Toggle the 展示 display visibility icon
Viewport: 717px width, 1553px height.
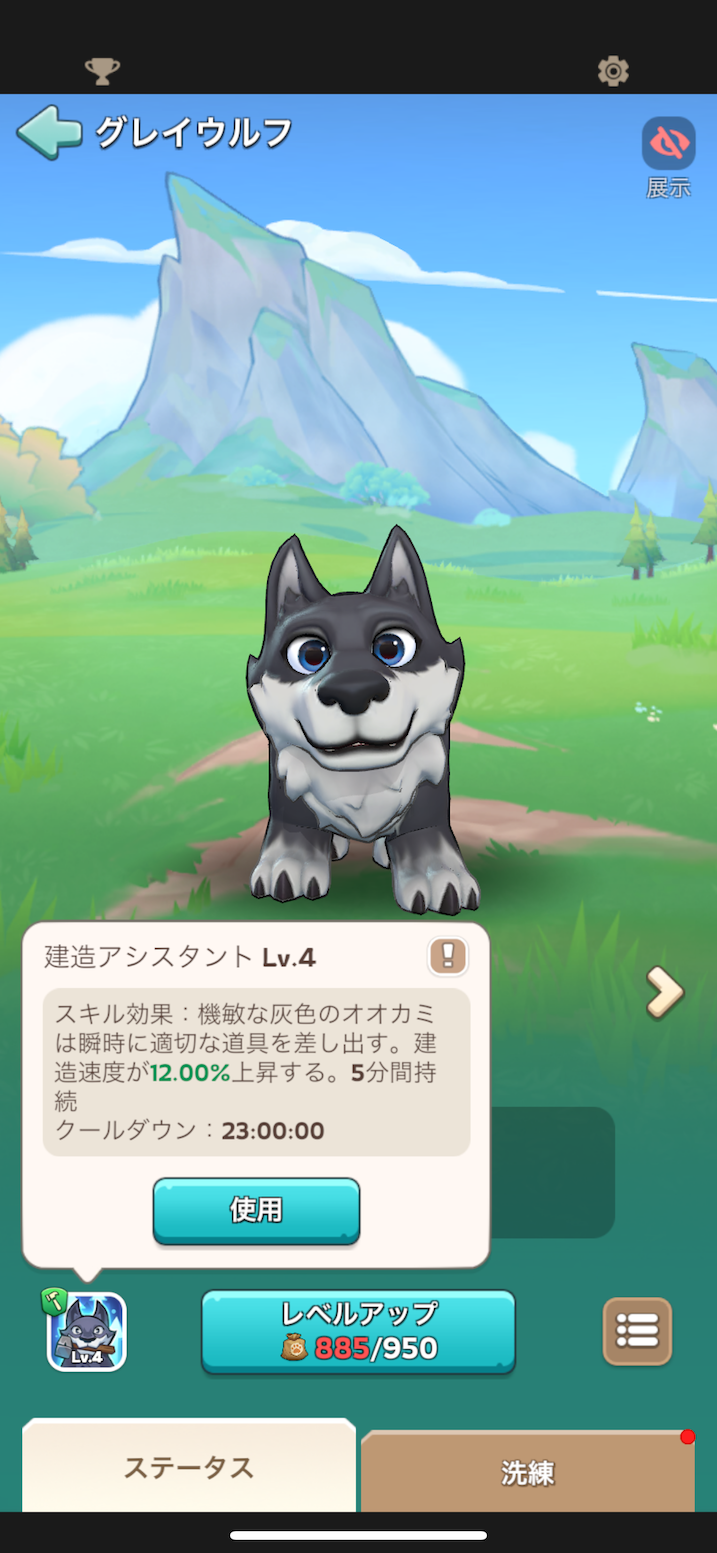tap(668, 144)
